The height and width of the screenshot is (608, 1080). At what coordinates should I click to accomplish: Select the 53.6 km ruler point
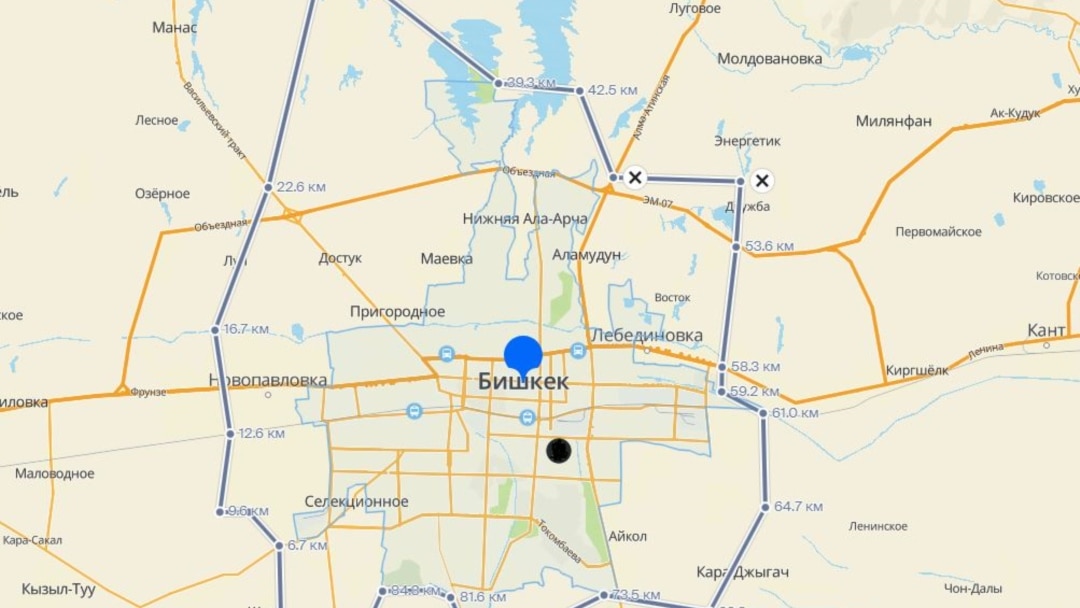[736, 246]
